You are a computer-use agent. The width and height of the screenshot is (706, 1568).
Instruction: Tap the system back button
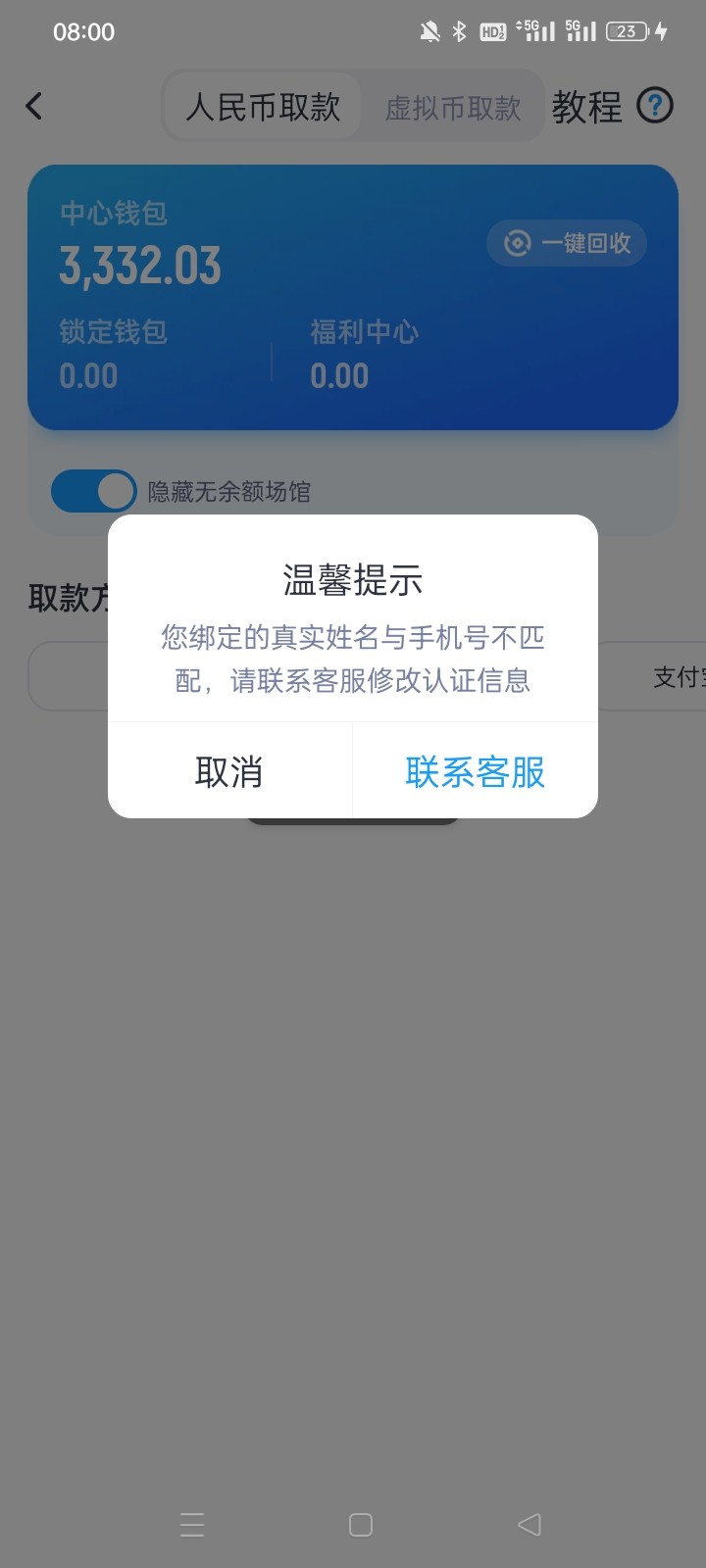tap(529, 1524)
